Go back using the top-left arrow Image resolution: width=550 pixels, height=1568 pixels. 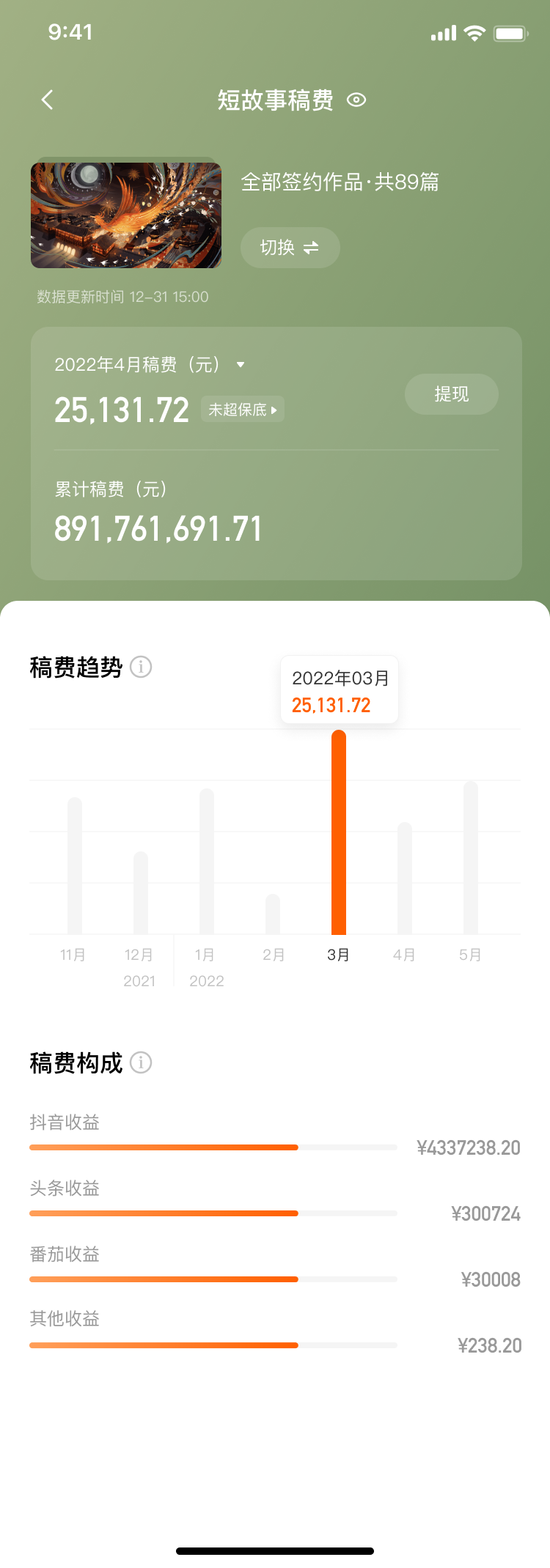coord(48,100)
